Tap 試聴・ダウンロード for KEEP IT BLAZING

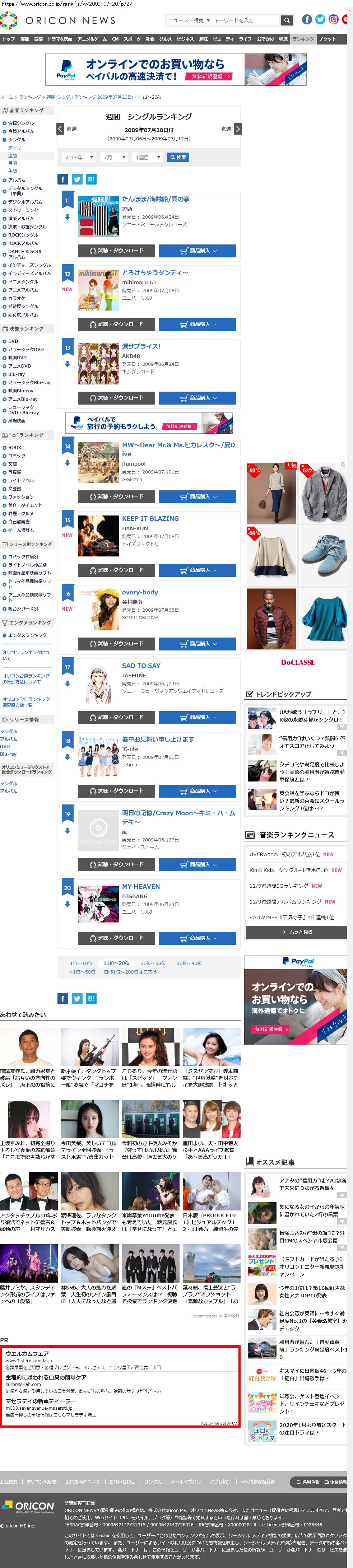pos(116,570)
